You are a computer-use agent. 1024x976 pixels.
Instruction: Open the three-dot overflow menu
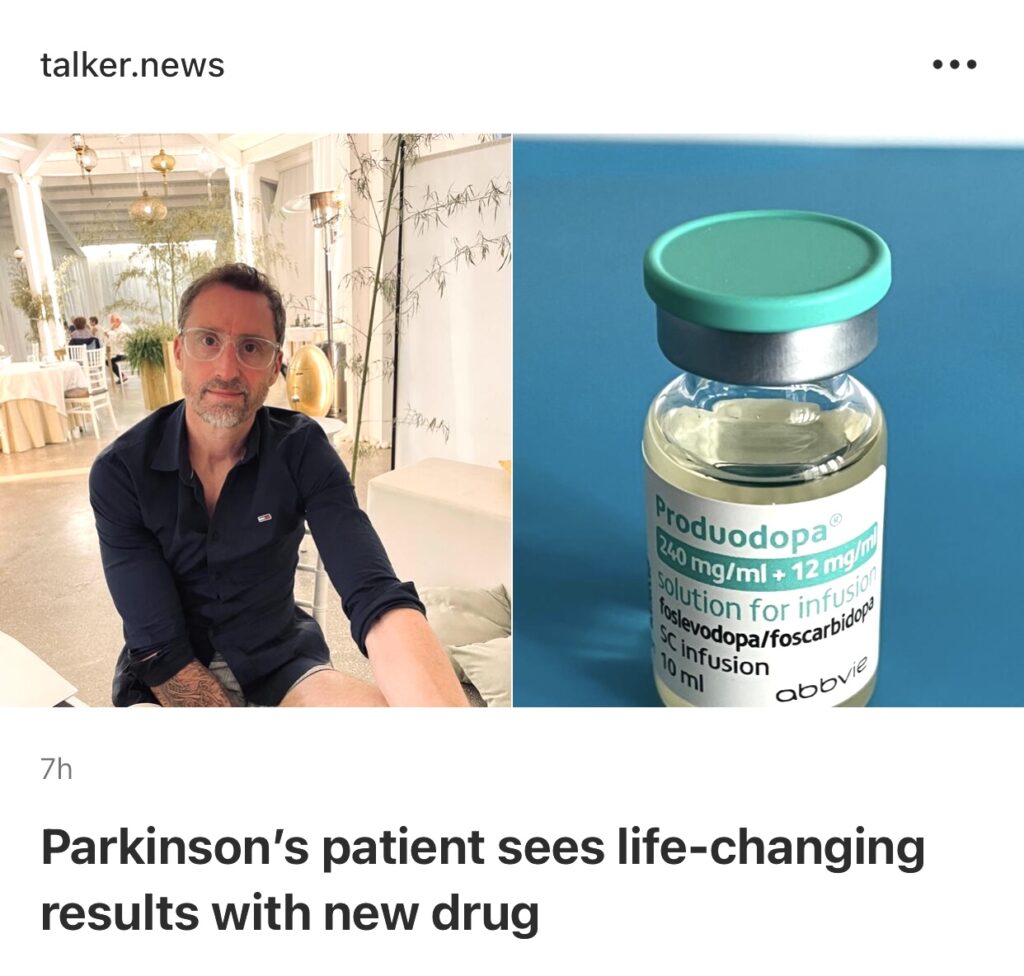[954, 66]
